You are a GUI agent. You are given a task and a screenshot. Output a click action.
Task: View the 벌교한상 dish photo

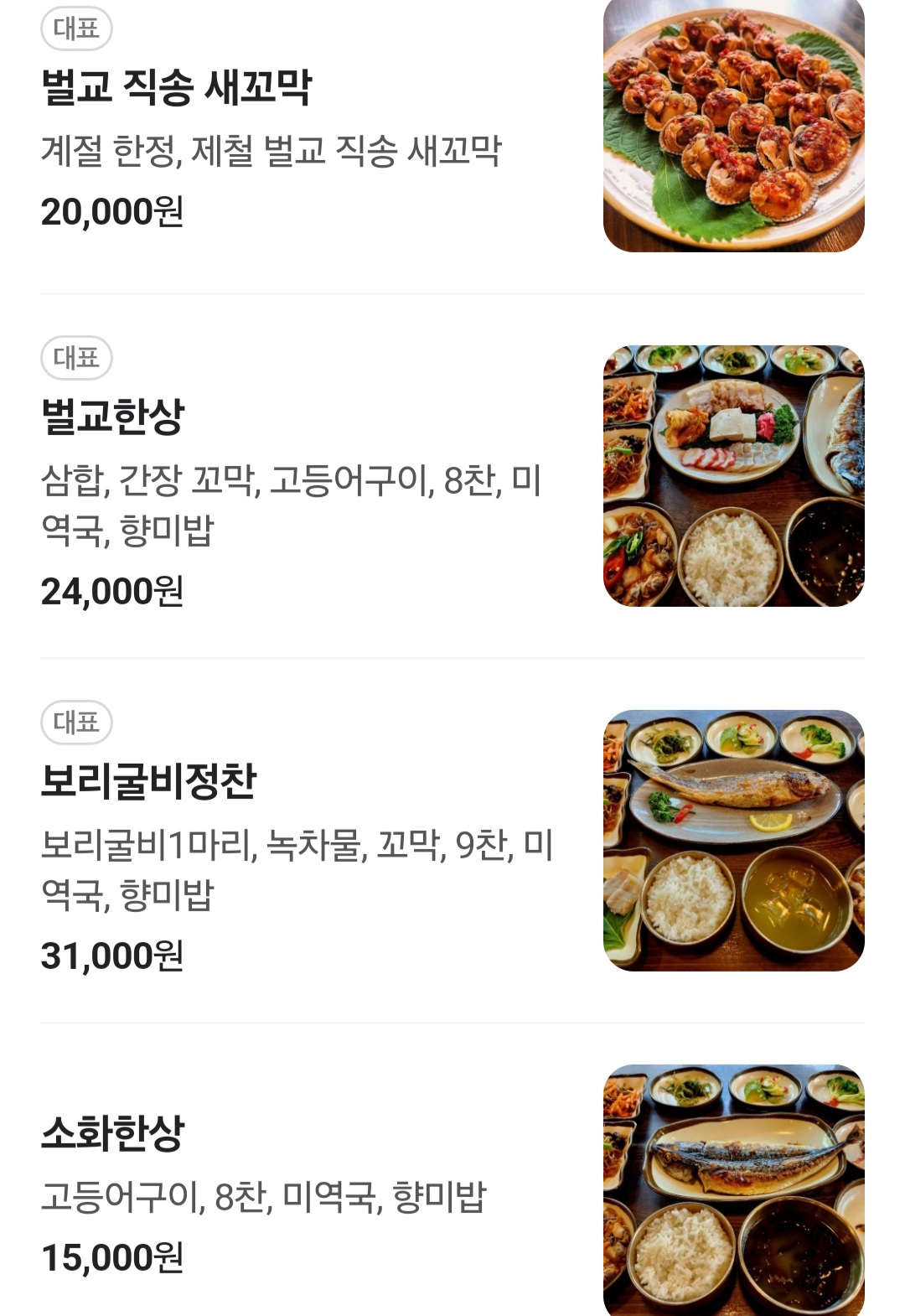pos(733,476)
